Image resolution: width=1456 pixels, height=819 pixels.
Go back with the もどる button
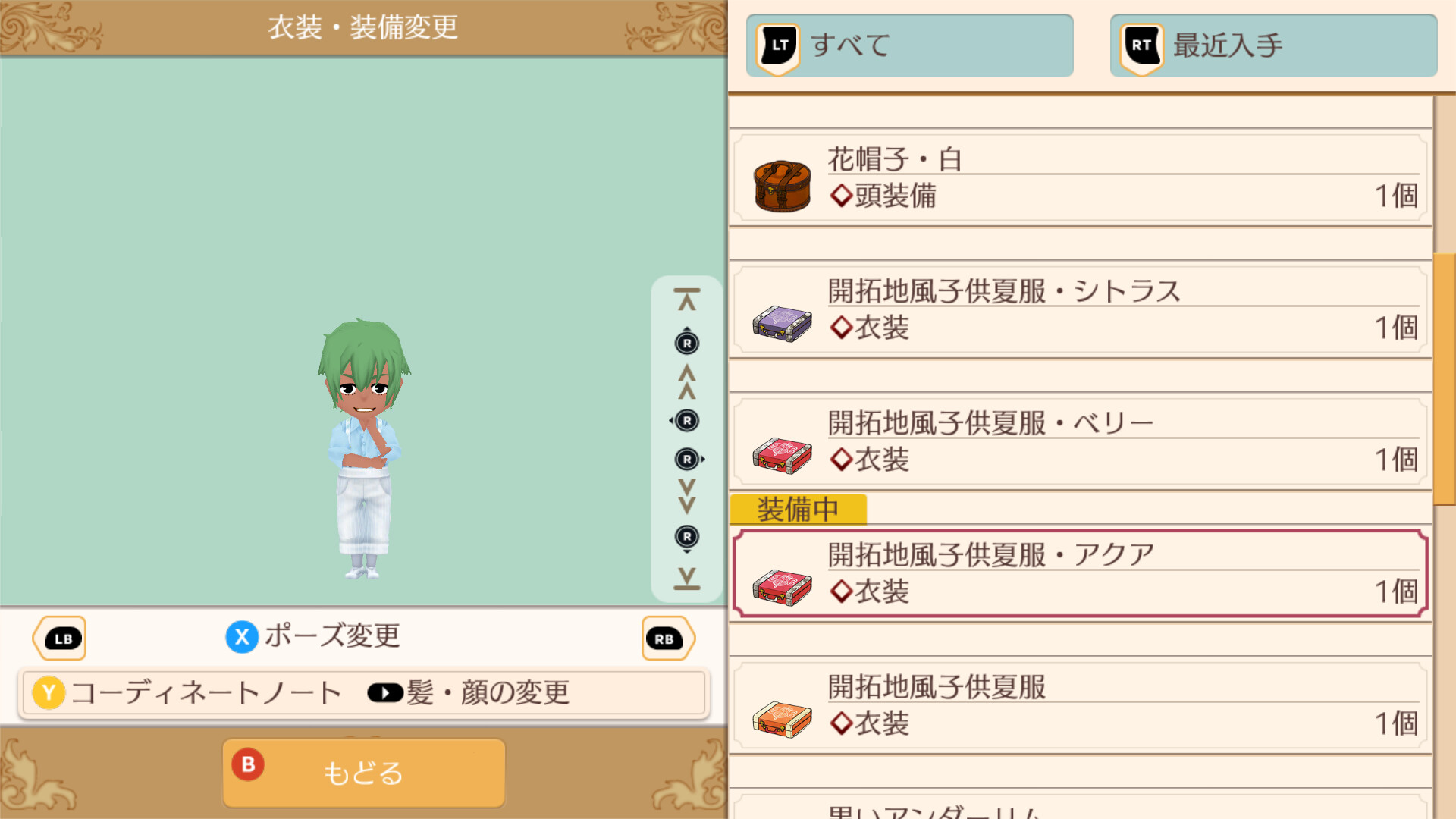pos(363,773)
